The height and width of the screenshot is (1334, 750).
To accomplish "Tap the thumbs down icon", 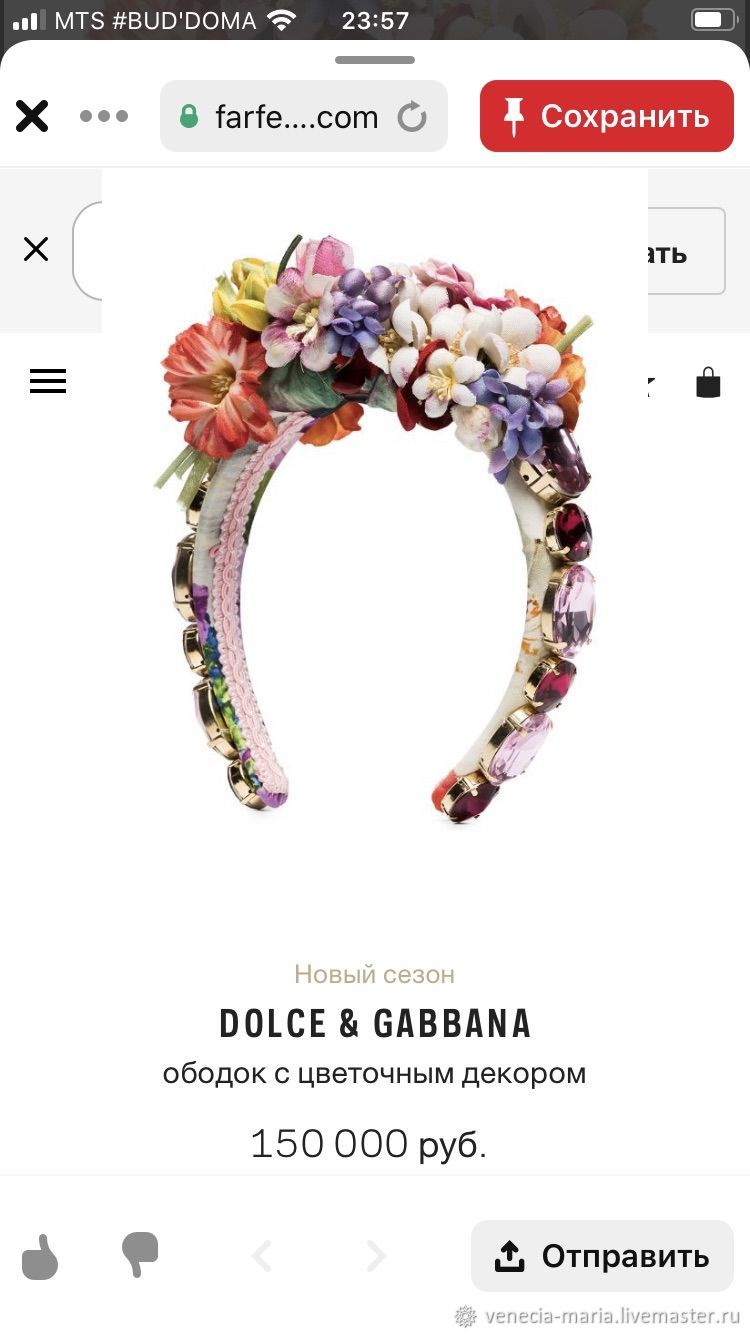I will point(140,1254).
